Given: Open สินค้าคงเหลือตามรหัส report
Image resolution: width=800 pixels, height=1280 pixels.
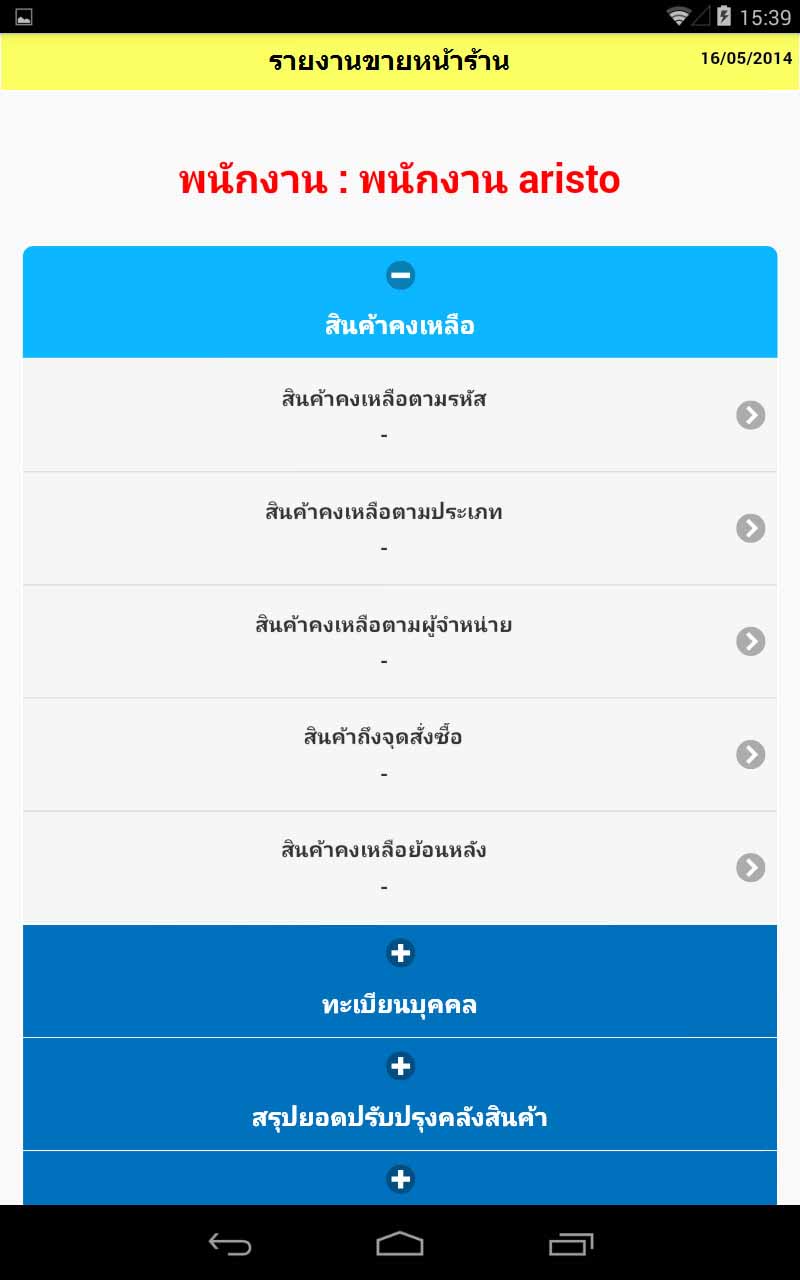Looking at the screenshot, I should [x=400, y=415].
